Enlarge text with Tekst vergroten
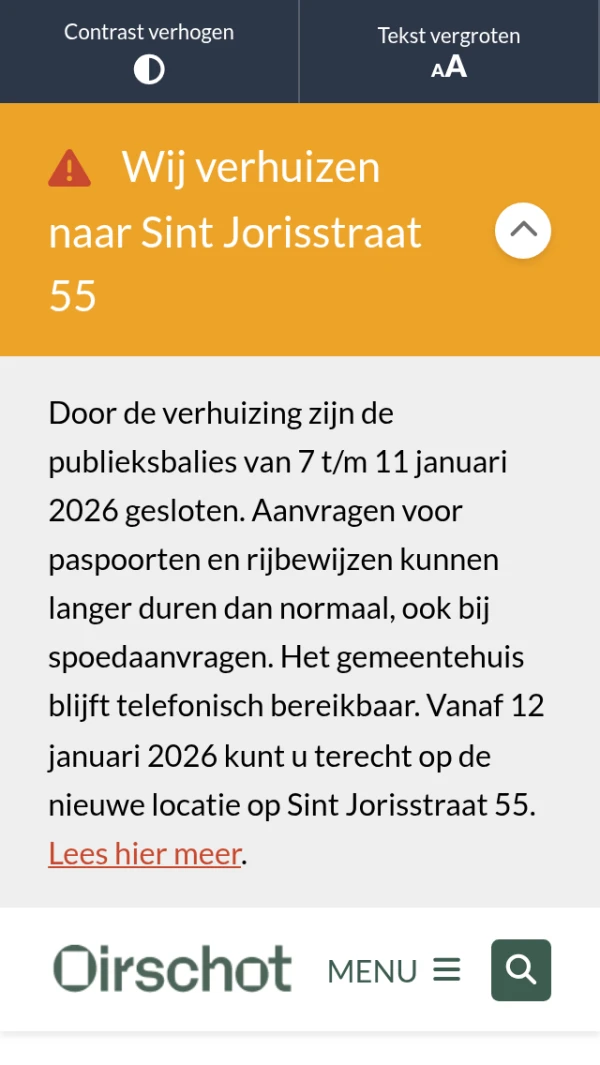This screenshot has width=600, height=1065. click(x=449, y=51)
